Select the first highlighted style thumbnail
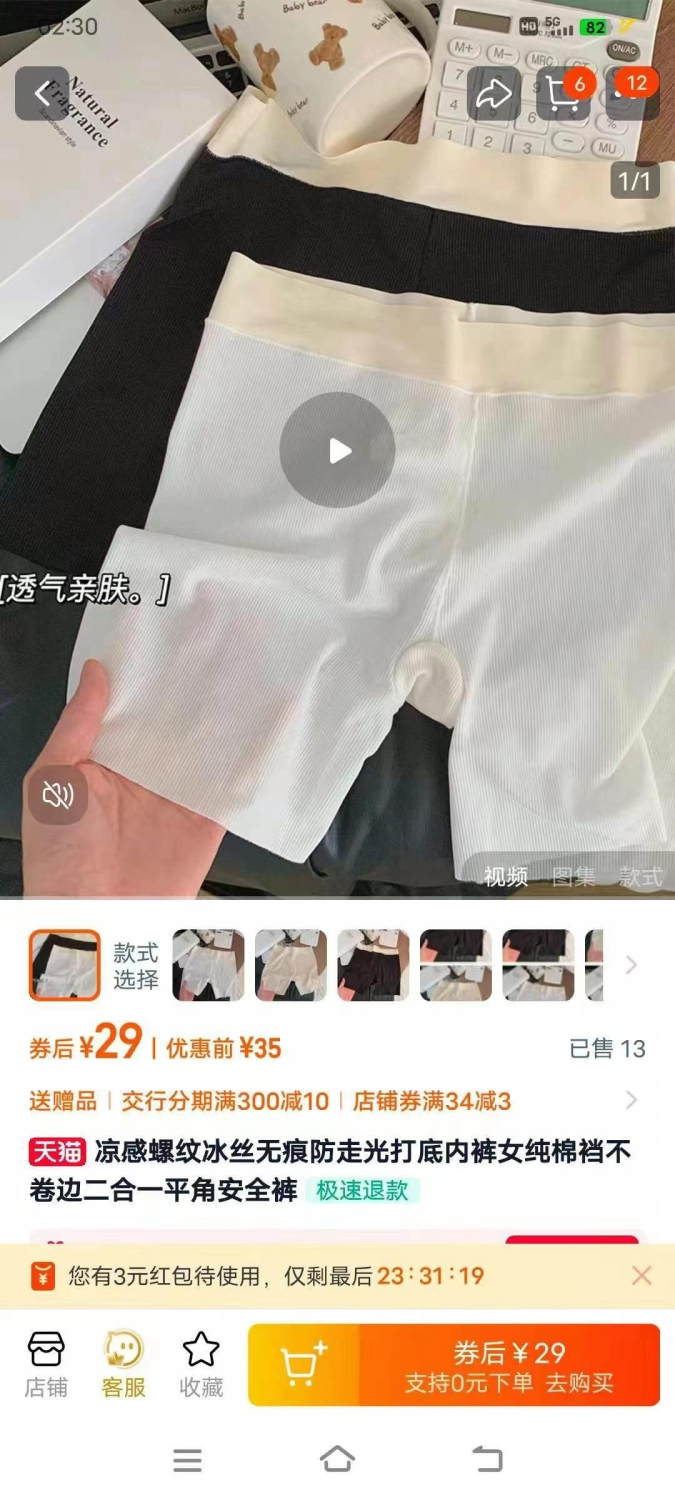This screenshot has height=1500, width=675. point(64,965)
